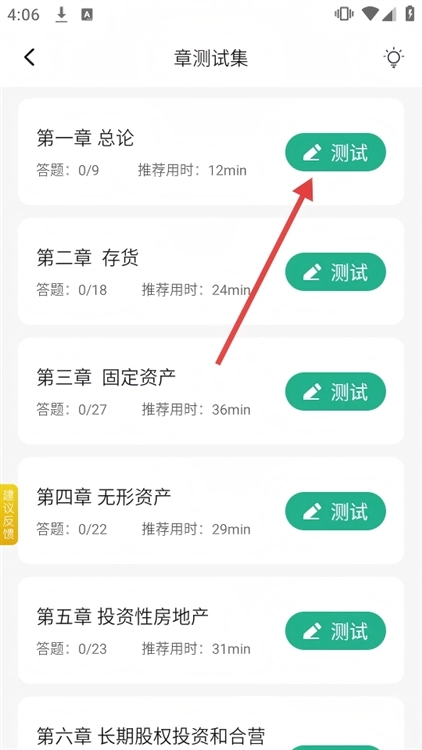Start the test for 第二章 存货
This screenshot has width=422, height=750.
335,272
